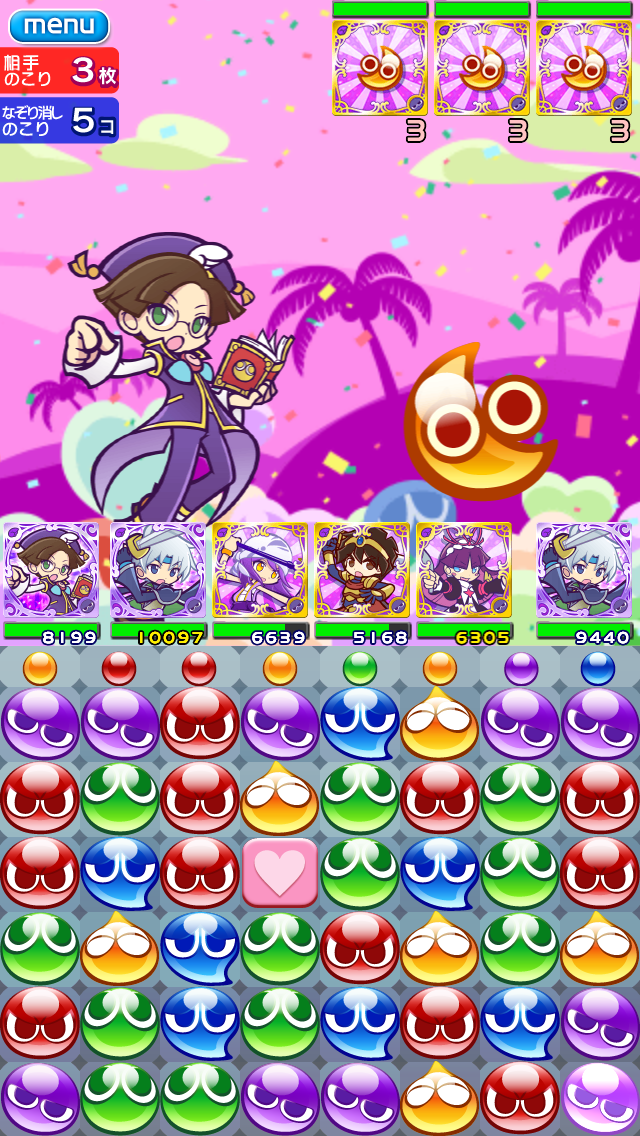Select character card with HP 8199
This screenshot has height=1136, width=640.
51,570
